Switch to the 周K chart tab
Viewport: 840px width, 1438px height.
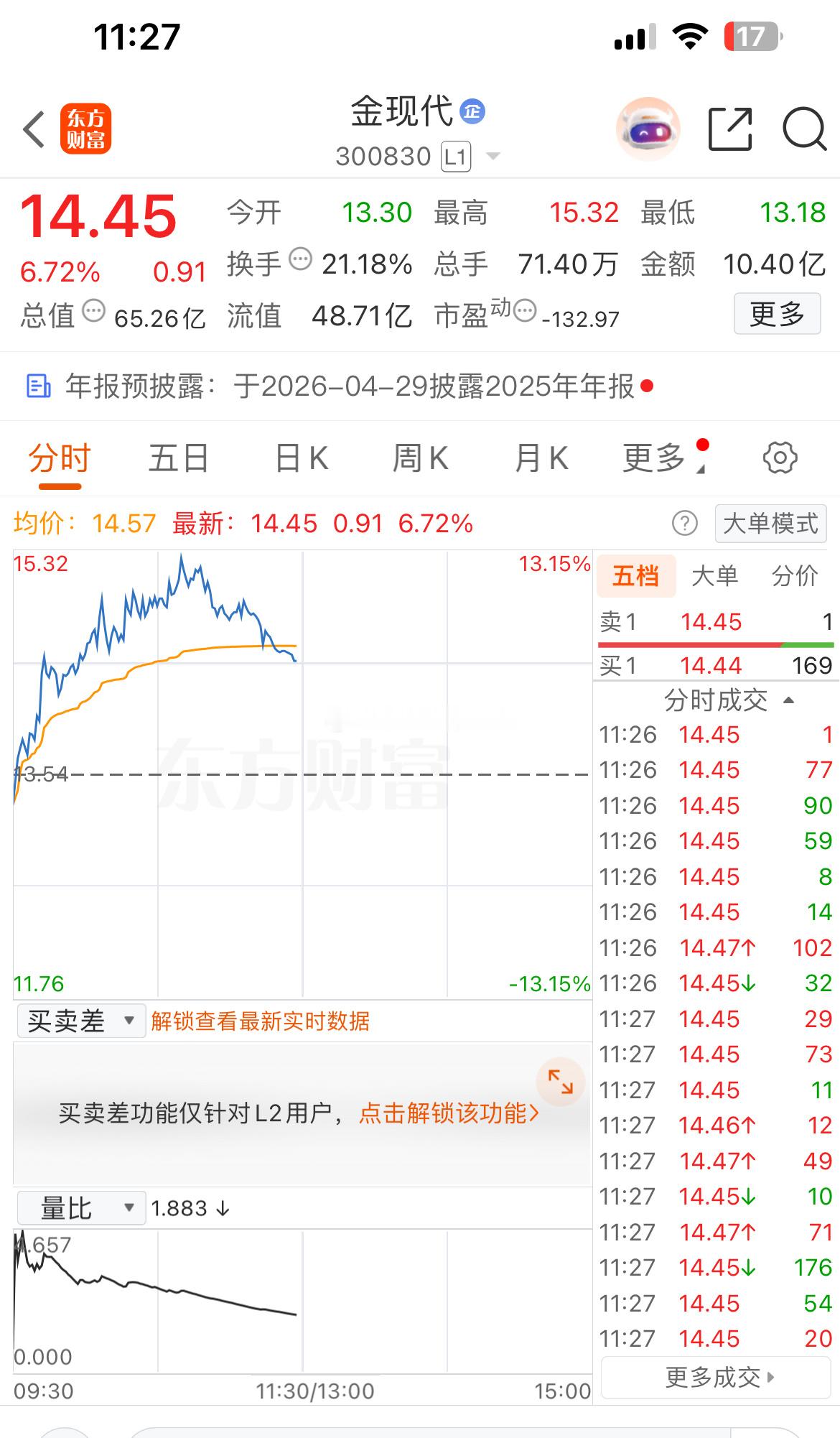pyautogui.click(x=421, y=458)
